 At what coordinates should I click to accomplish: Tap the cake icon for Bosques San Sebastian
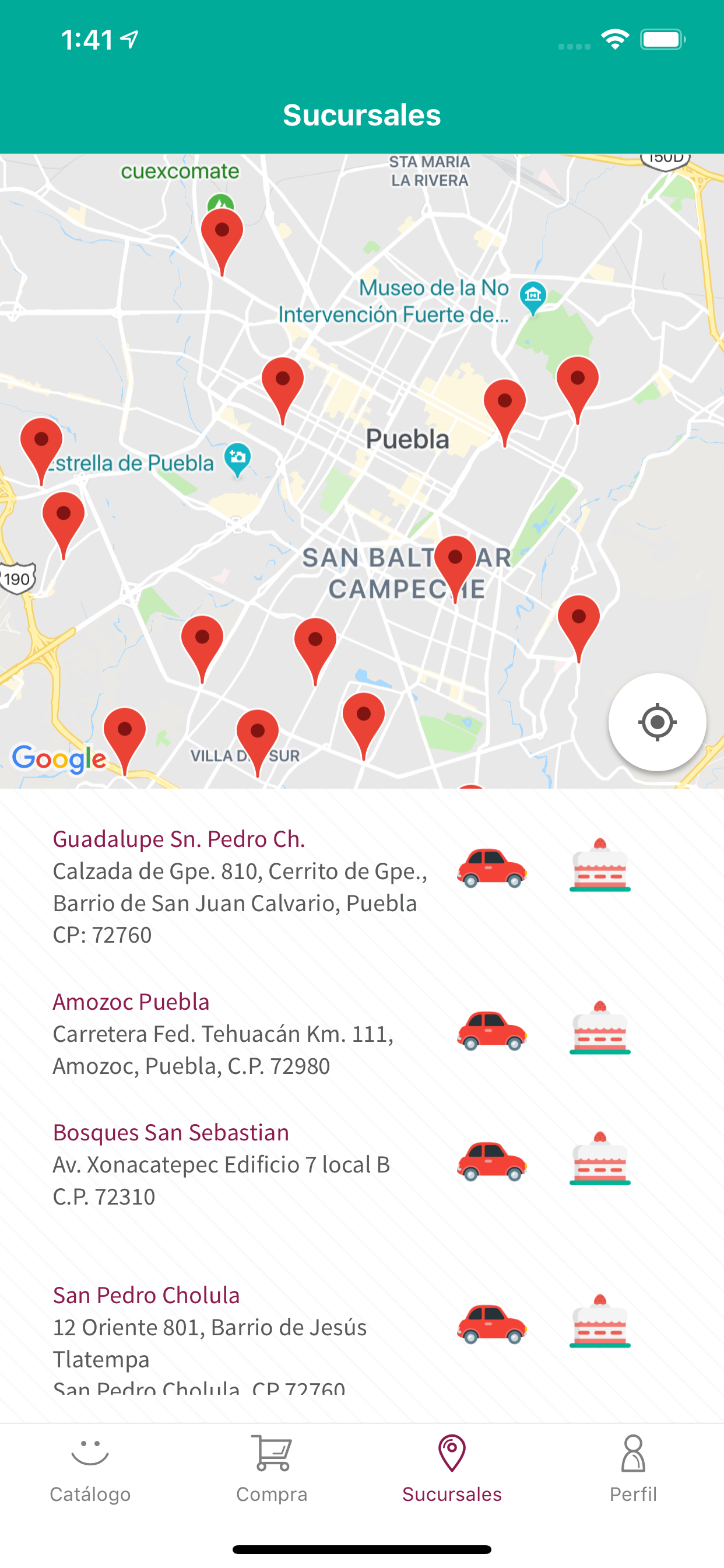600,1158
